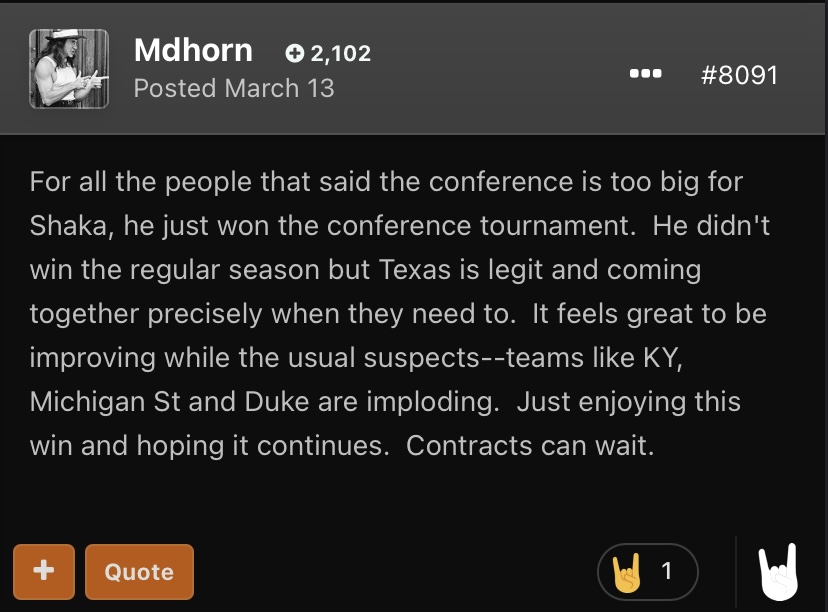View who reacted with hook 'em
This screenshot has height=612, width=828.
(647, 572)
